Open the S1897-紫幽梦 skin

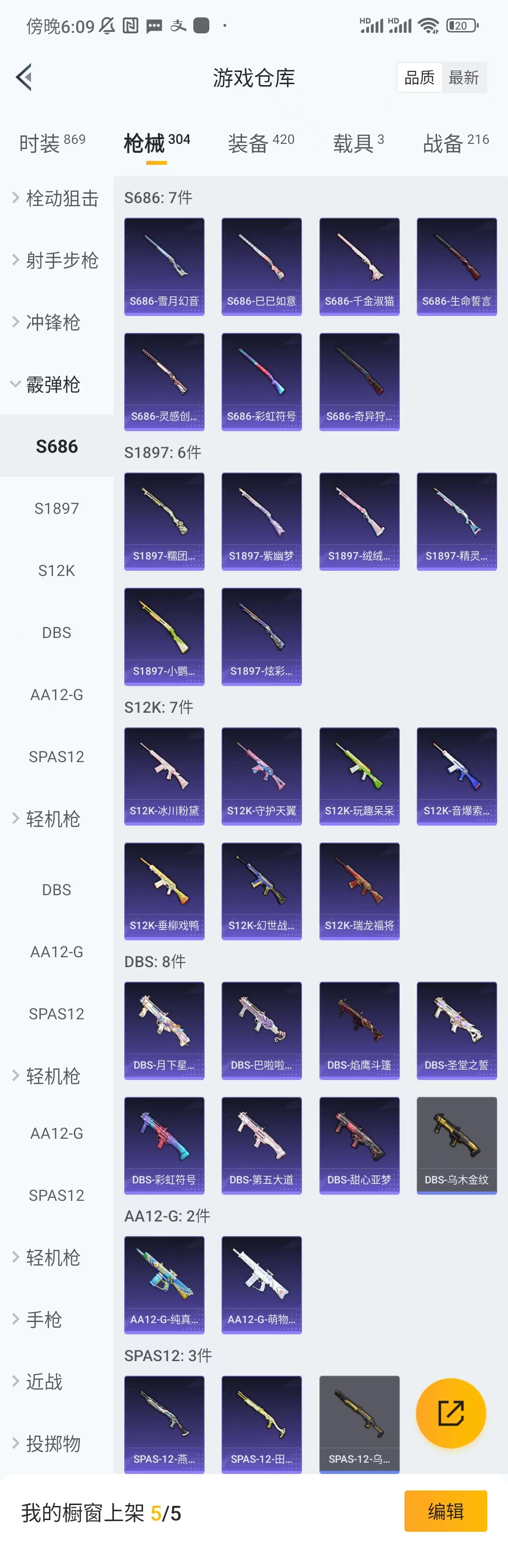[x=262, y=521]
